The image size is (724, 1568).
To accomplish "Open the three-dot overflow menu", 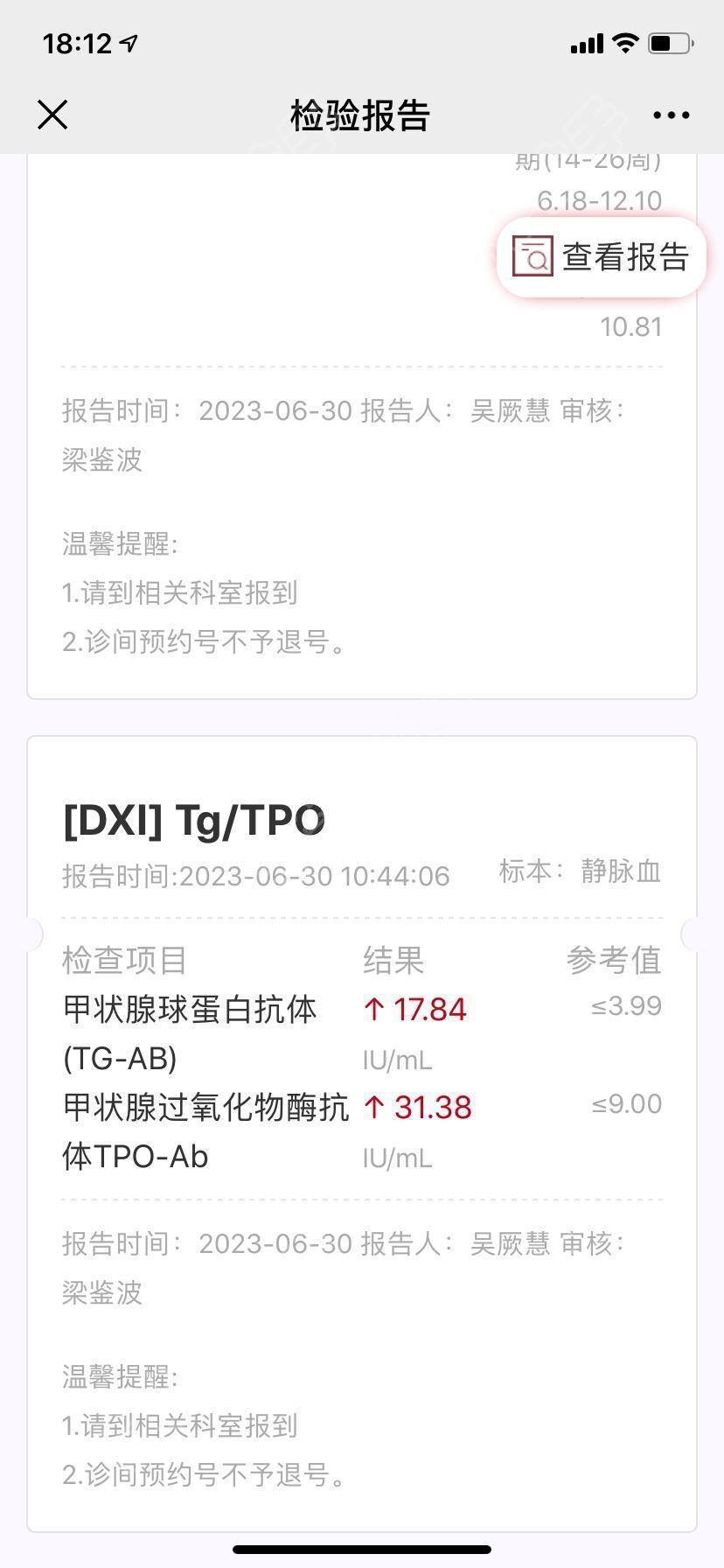I will click(671, 115).
